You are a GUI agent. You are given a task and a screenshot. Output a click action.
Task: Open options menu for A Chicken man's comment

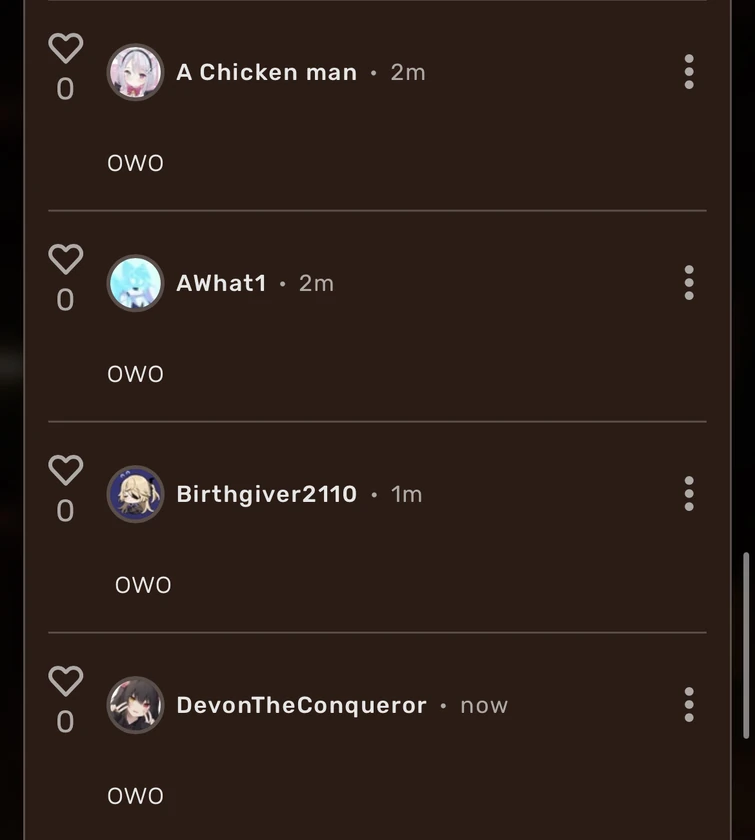click(x=689, y=72)
